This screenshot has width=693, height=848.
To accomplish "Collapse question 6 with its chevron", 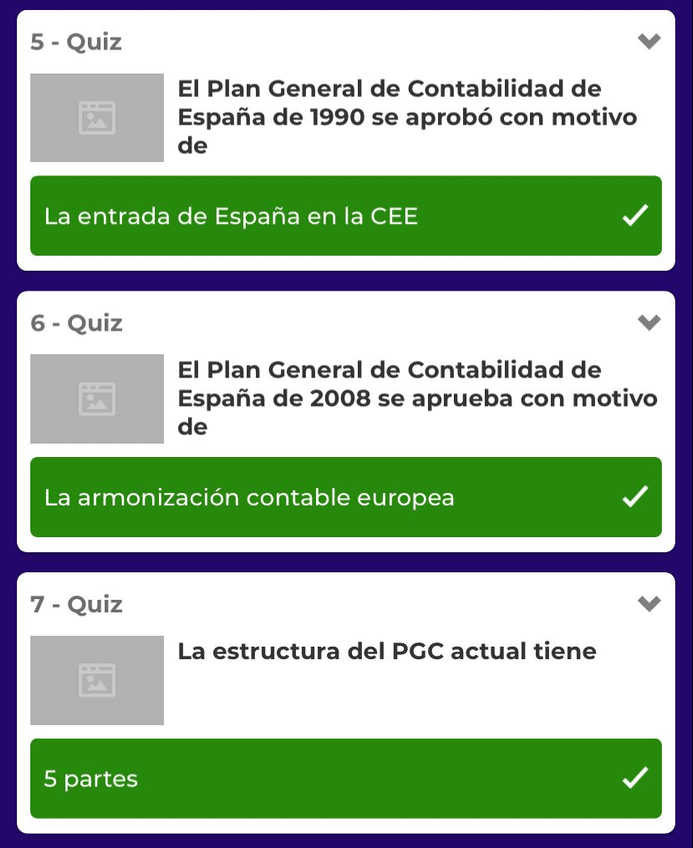I will click(x=649, y=323).
